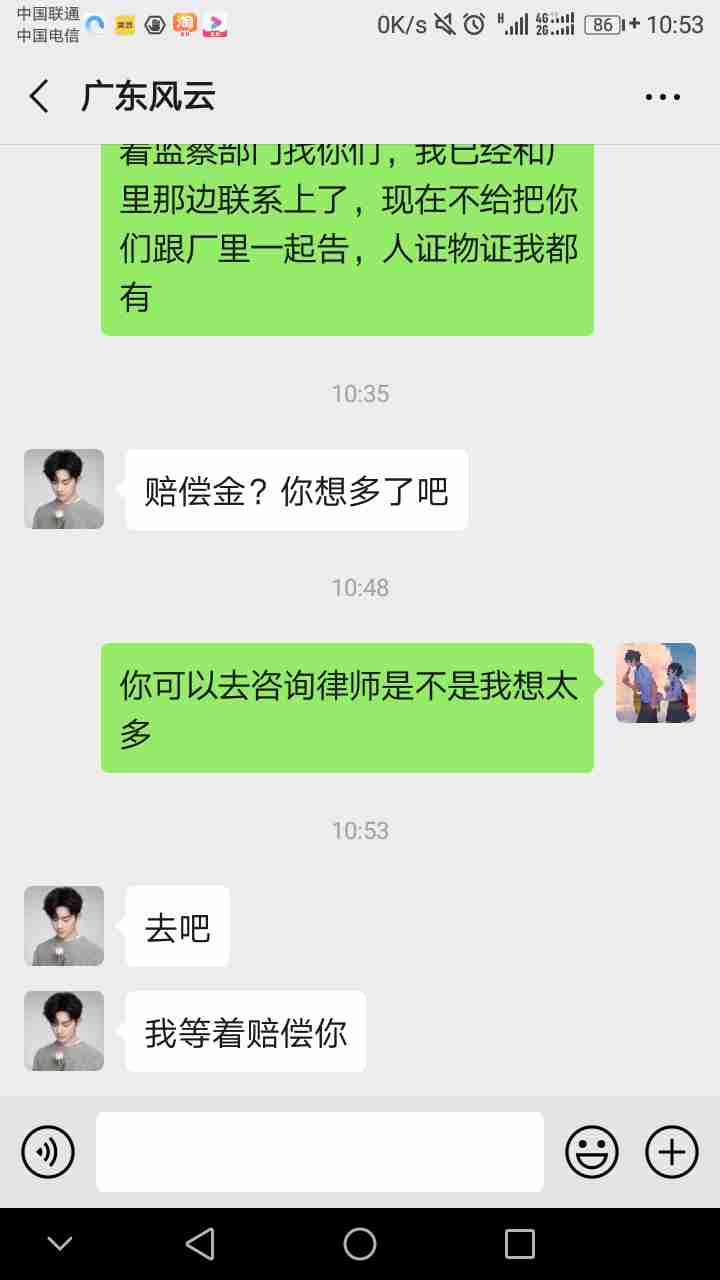
Task: Open chat info three-dot menu
Action: pos(662,97)
